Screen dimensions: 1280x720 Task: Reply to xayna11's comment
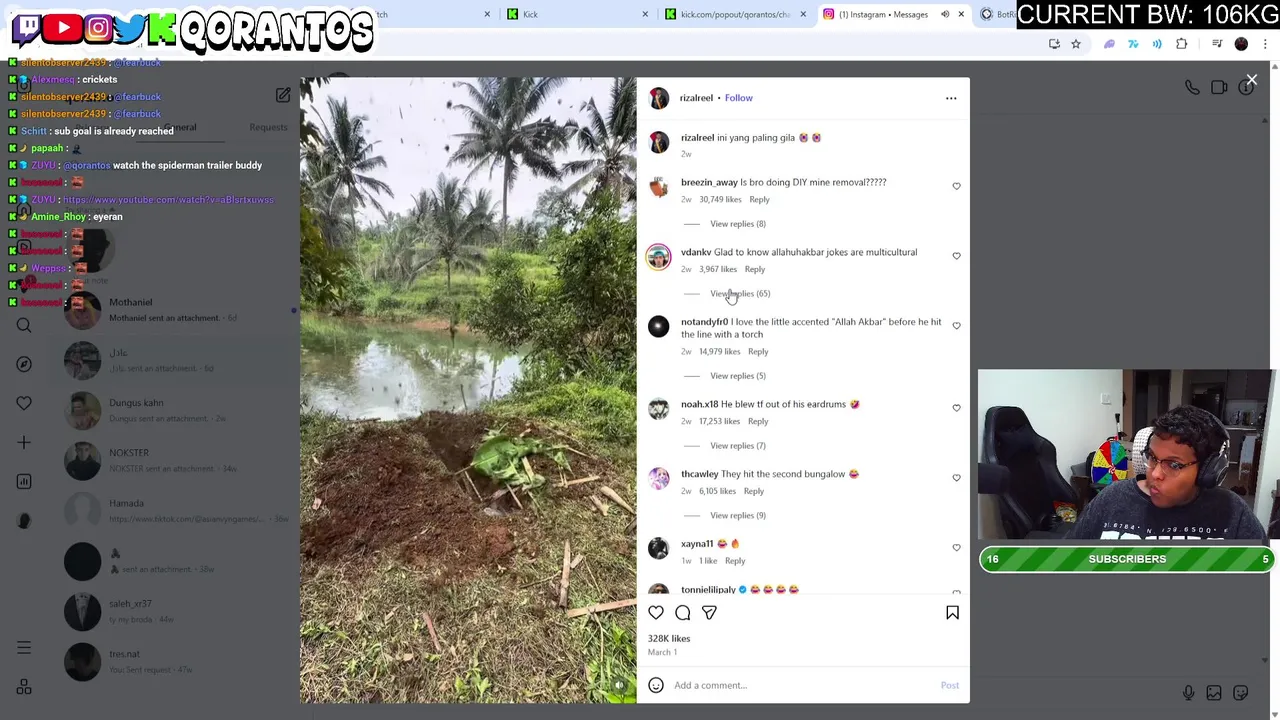[x=735, y=561]
